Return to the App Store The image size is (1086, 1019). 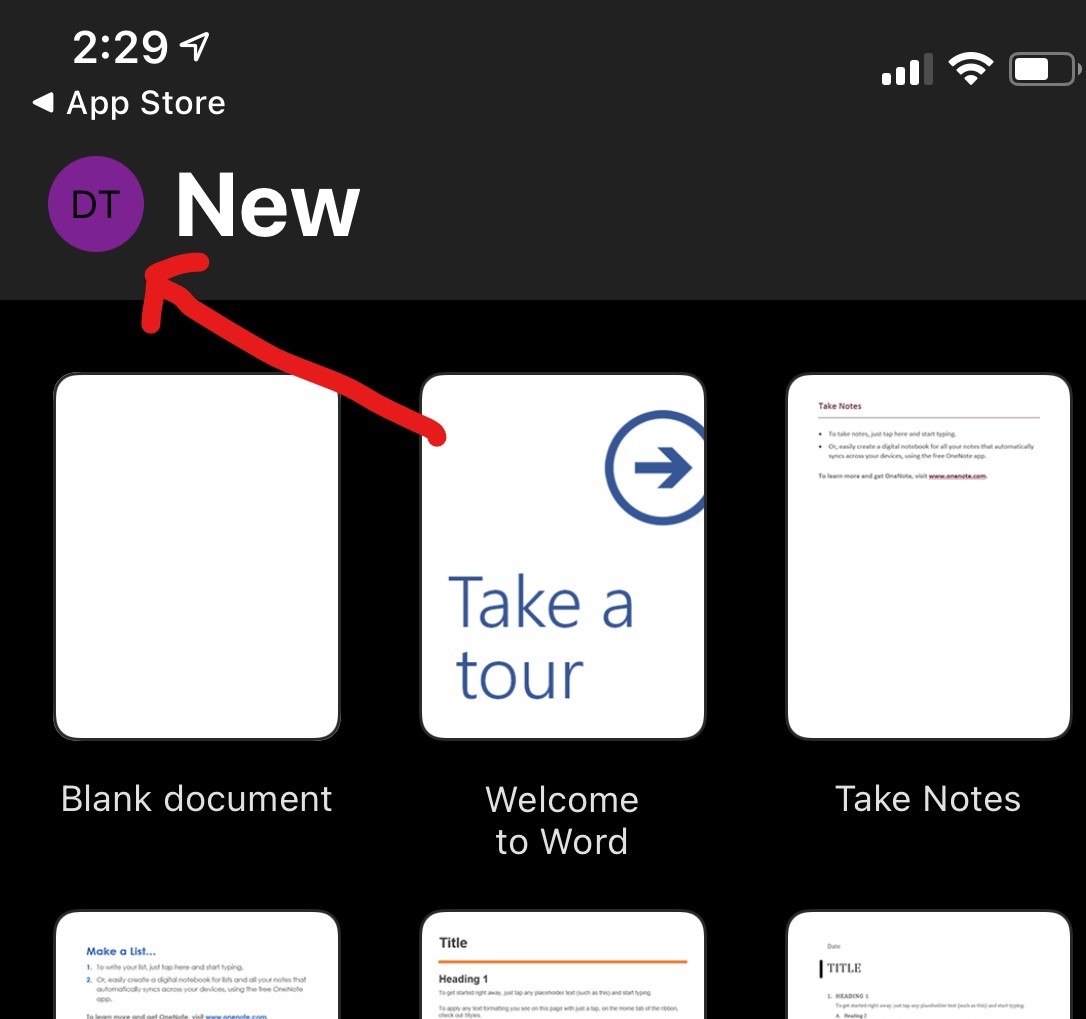coord(129,103)
